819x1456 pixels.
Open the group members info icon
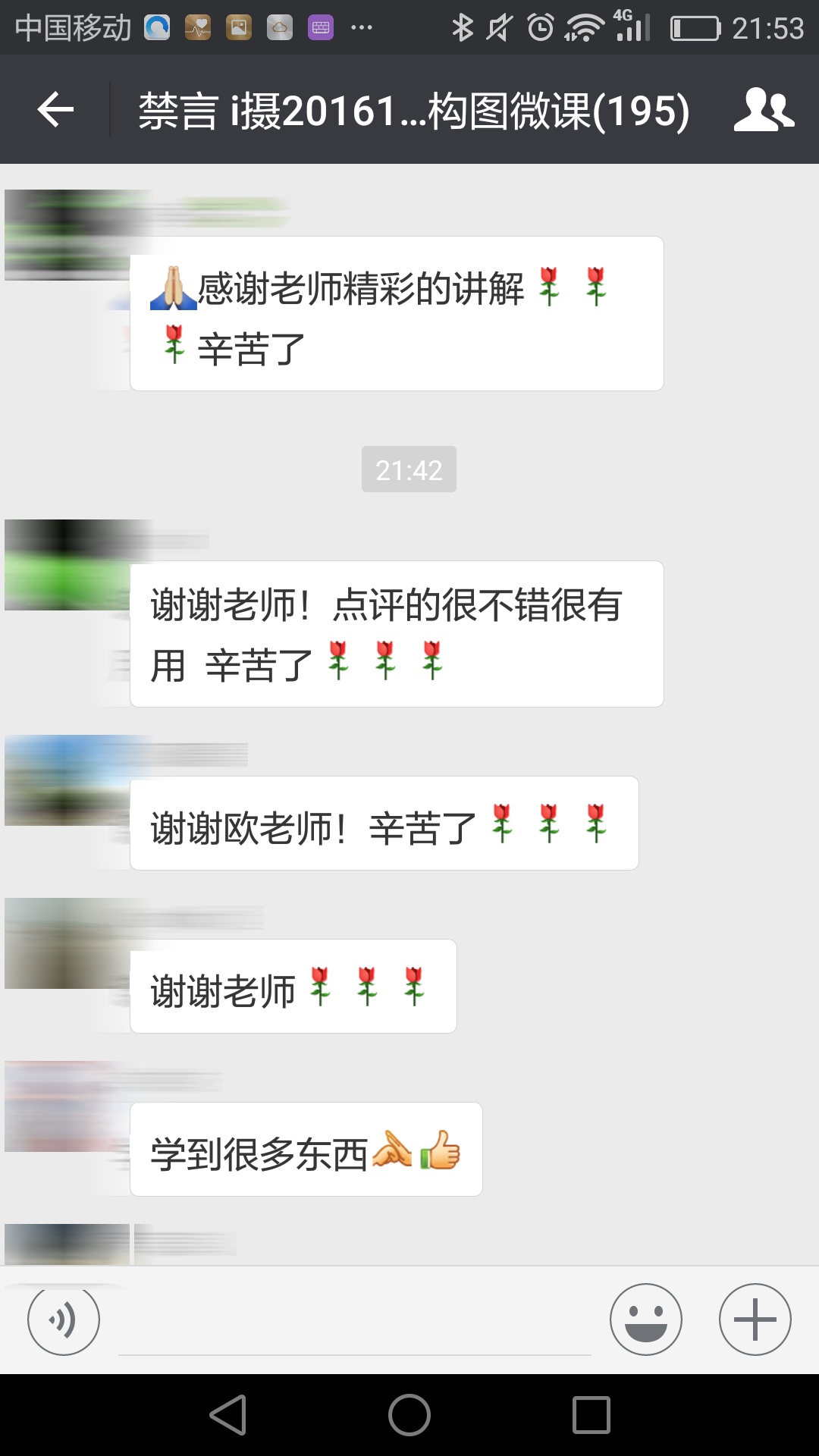point(764,111)
